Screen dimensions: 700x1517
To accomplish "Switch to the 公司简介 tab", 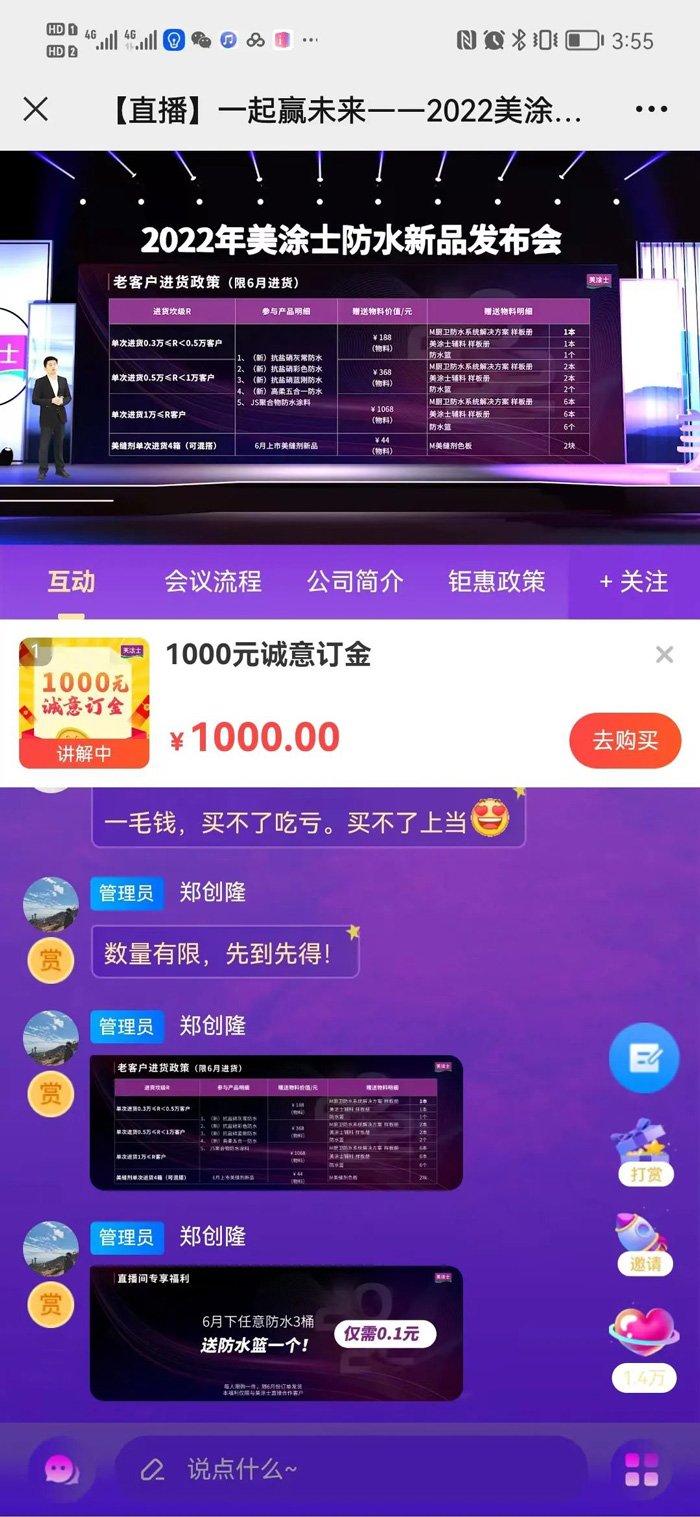I will tap(355, 581).
